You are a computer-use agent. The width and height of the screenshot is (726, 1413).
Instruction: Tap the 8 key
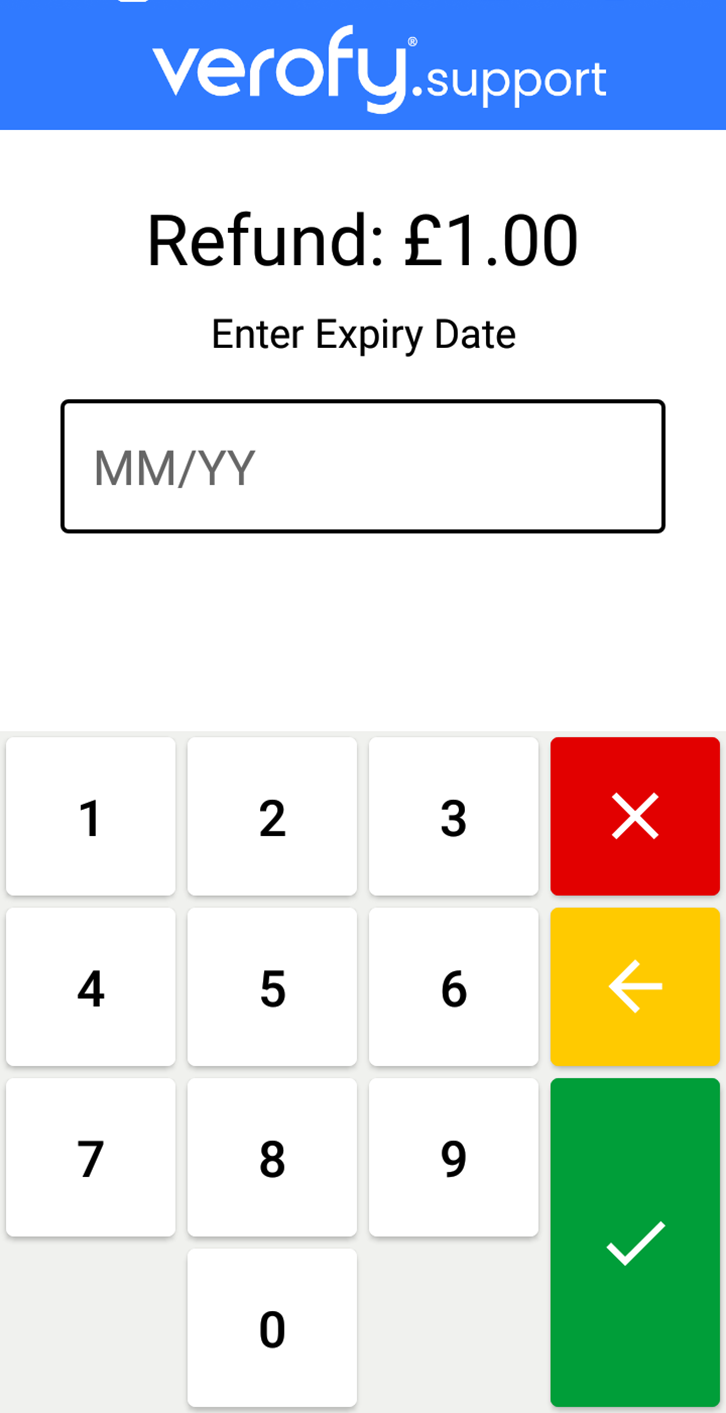[x=272, y=1158]
